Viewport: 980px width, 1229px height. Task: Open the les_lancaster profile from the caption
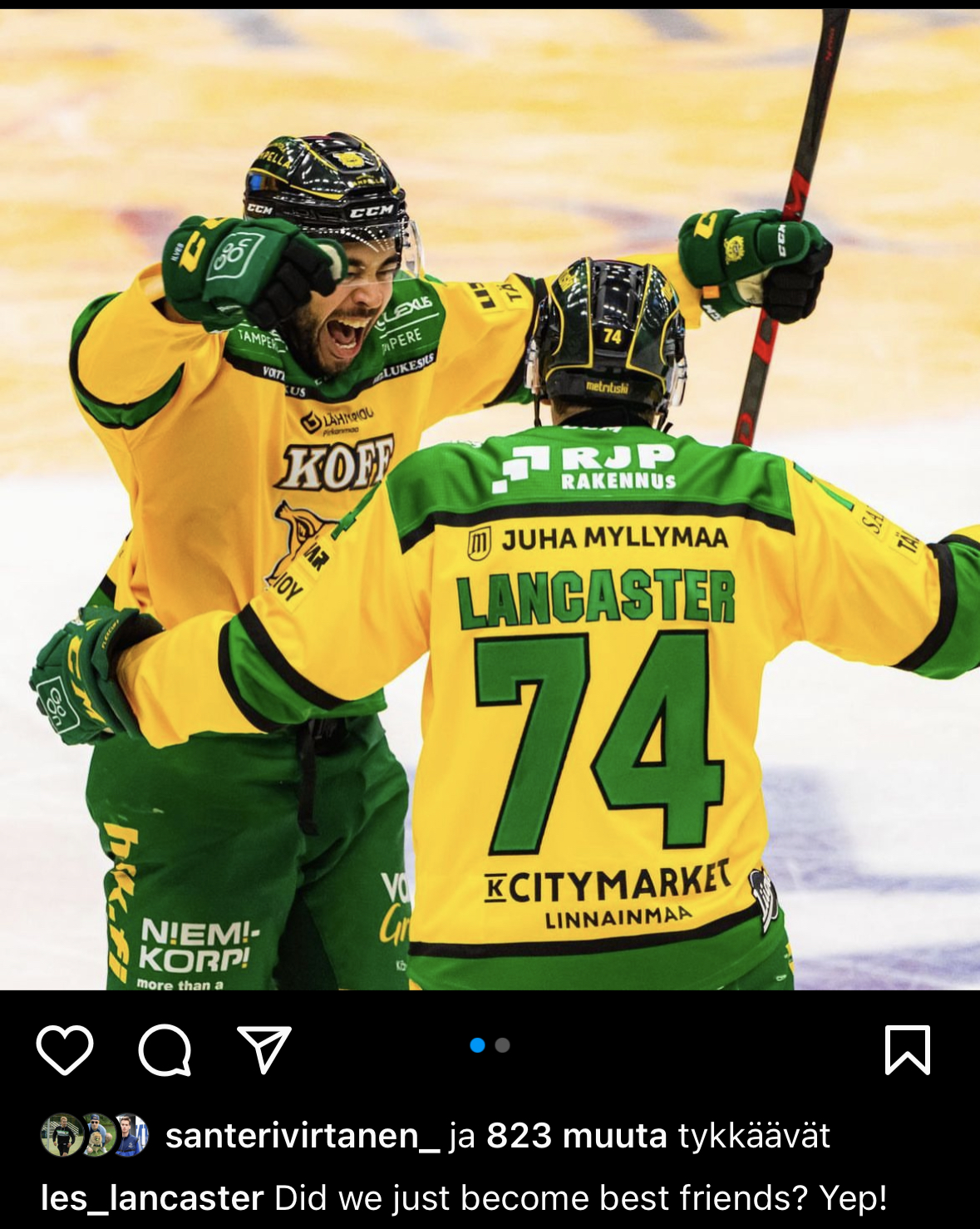pos(152,1198)
